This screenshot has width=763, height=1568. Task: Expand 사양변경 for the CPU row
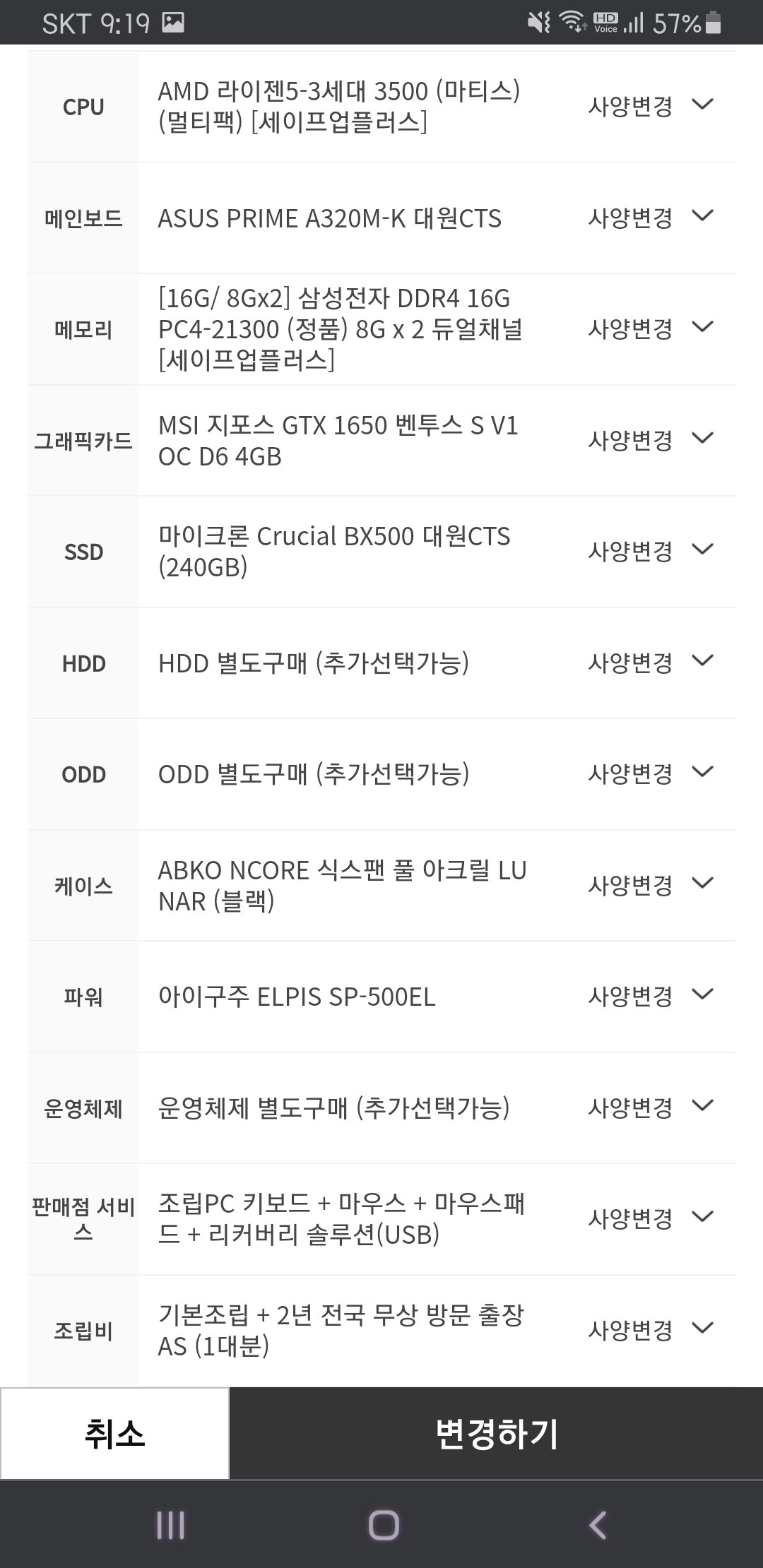(x=650, y=106)
